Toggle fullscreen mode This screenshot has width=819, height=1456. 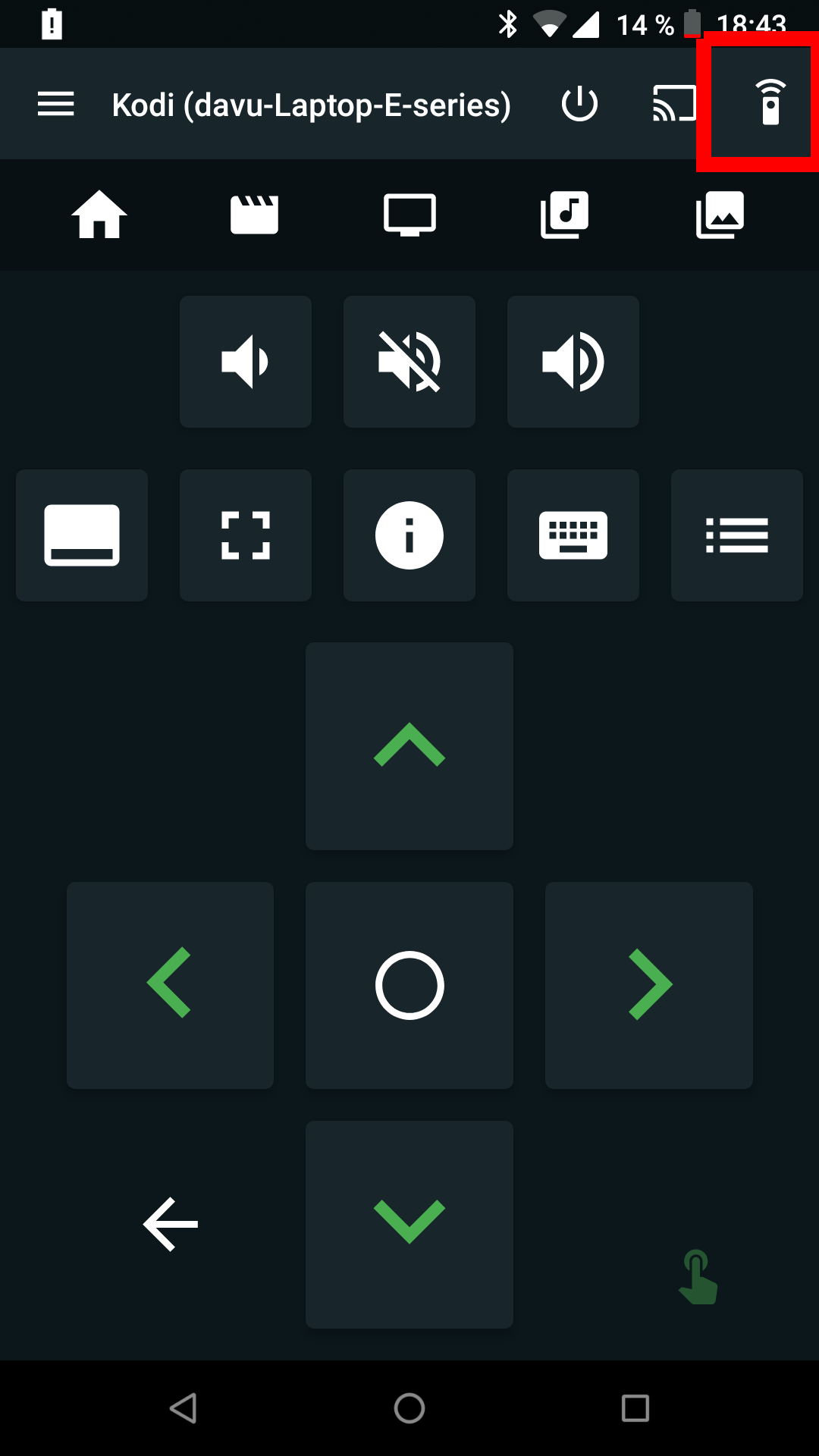tap(246, 535)
